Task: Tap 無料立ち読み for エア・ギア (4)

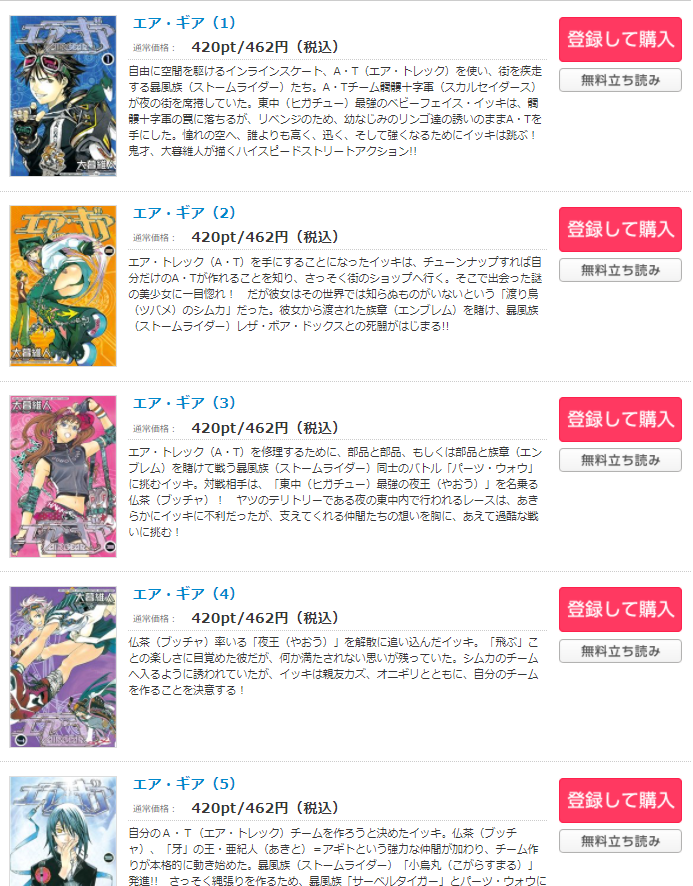Action: [x=620, y=651]
